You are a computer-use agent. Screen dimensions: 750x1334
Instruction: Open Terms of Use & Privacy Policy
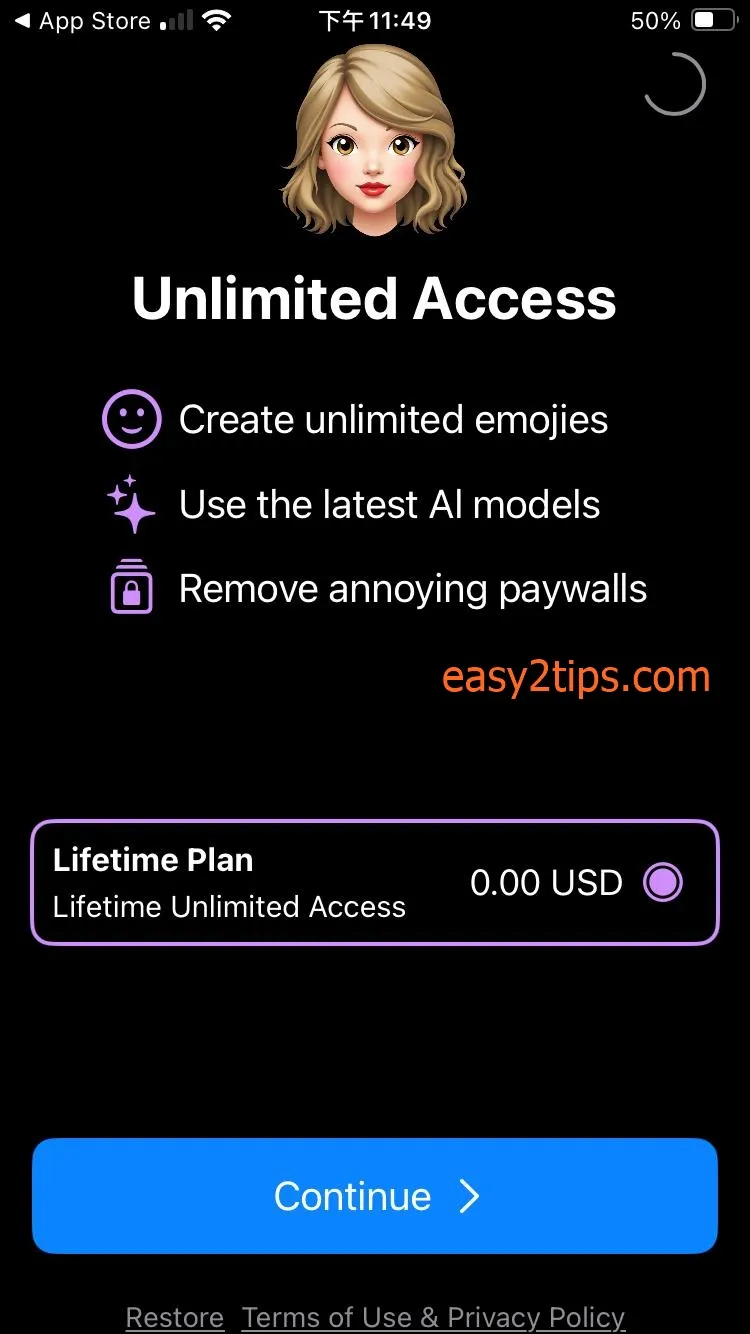coord(433,1317)
